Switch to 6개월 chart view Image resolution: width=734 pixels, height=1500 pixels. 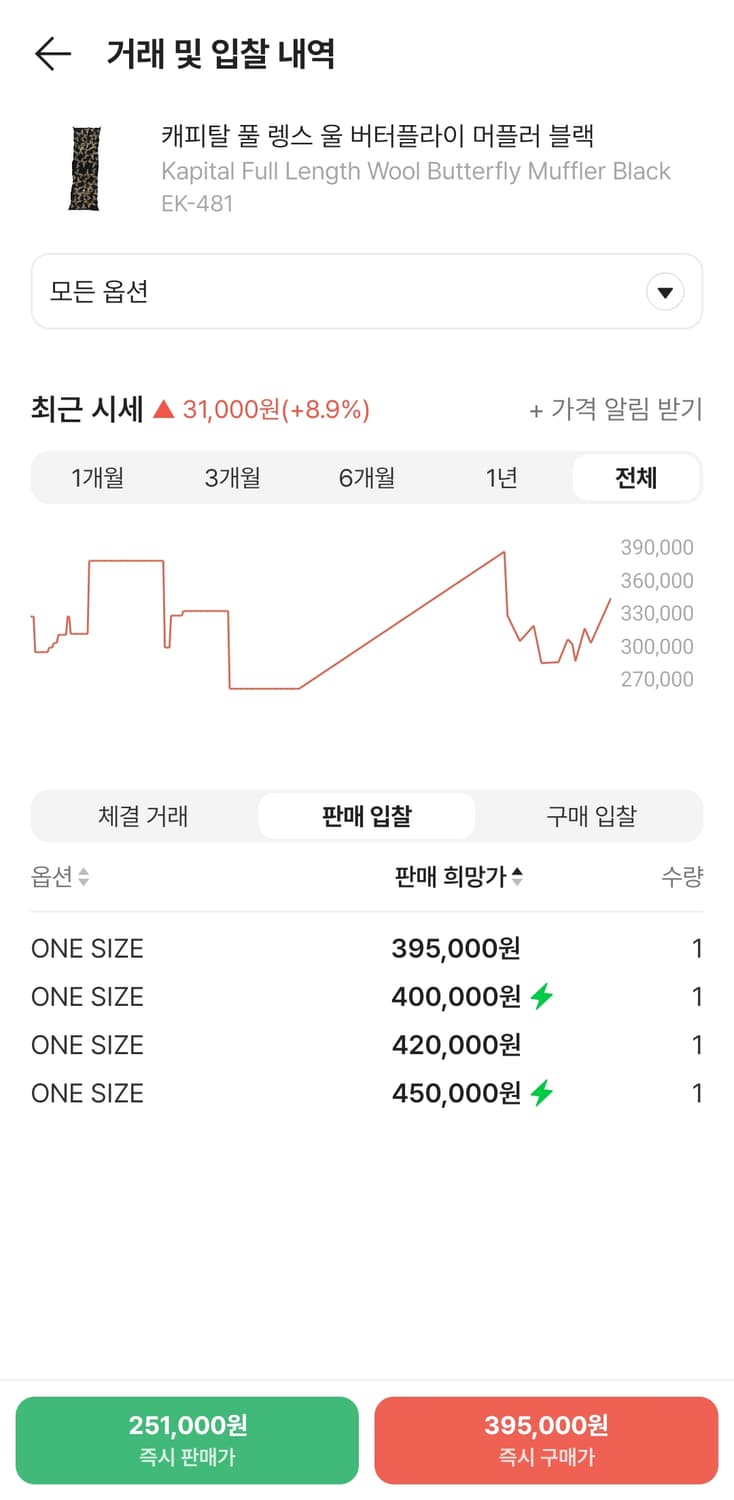[367, 478]
